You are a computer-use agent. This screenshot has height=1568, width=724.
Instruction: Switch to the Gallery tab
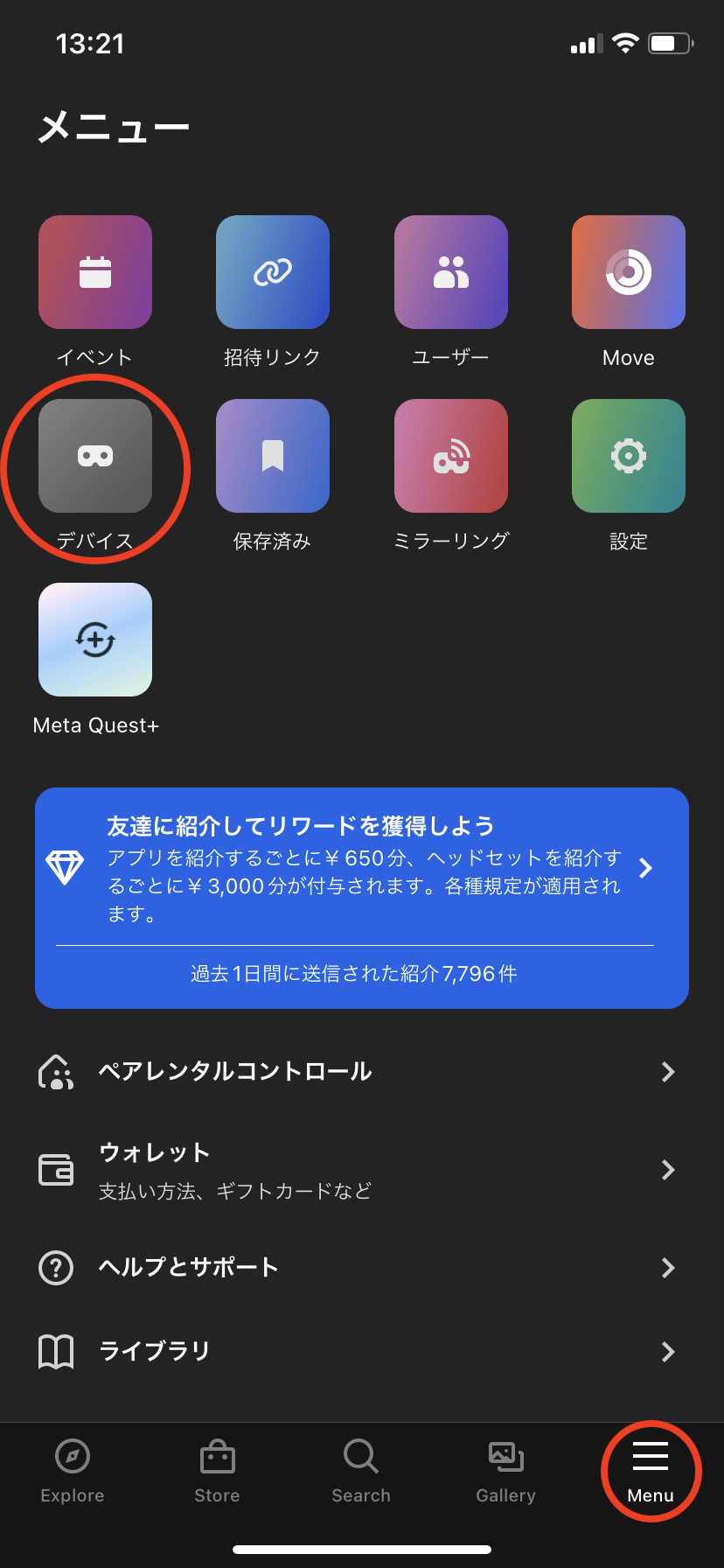(x=505, y=1472)
